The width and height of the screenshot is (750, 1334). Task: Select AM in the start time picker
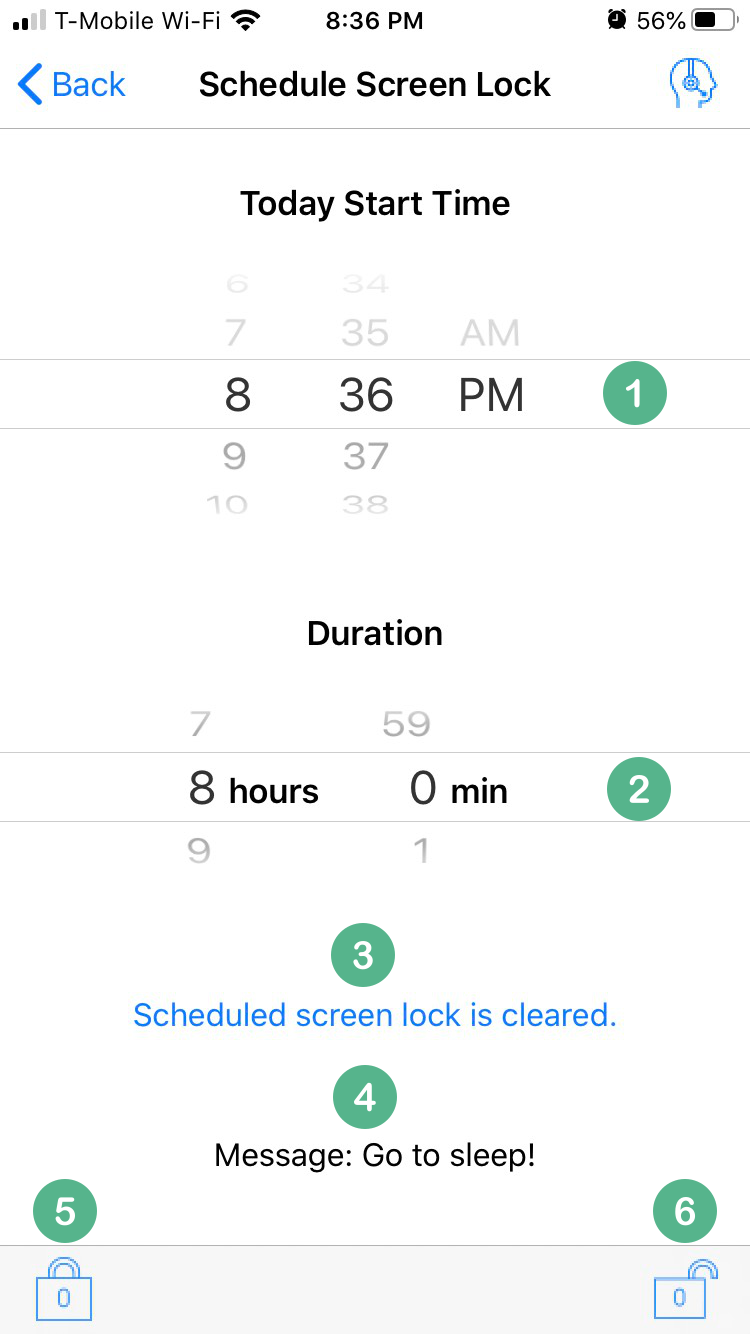coord(490,332)
